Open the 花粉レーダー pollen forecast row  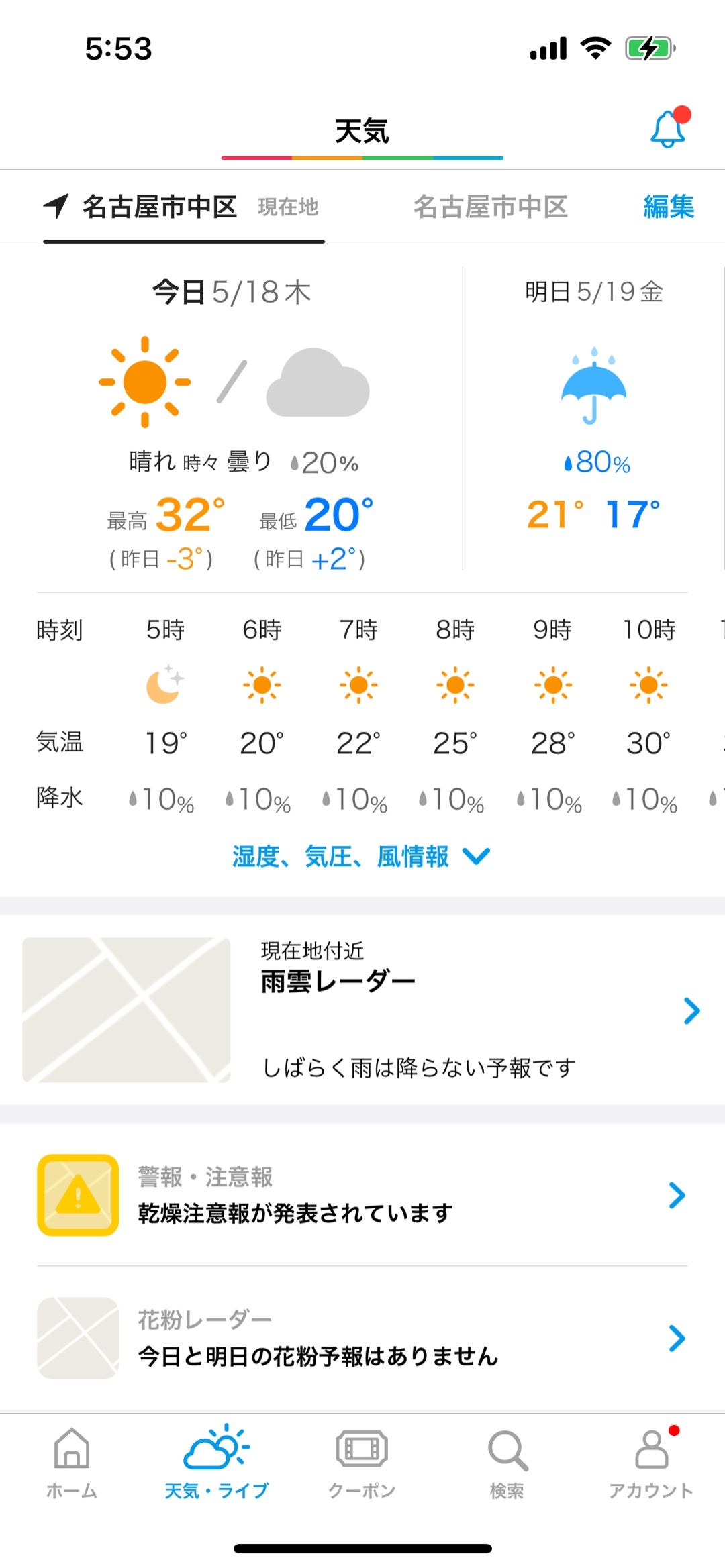pyautogui.click(x=362, y=1339)
